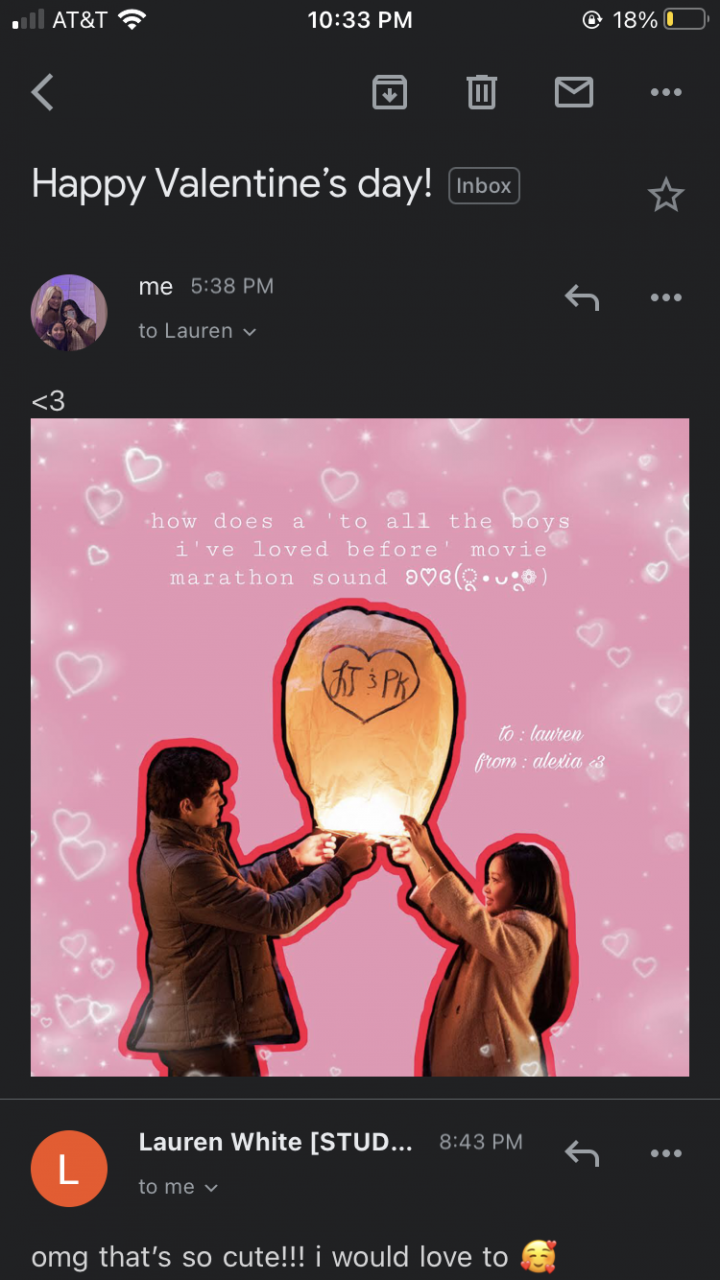Open the attached Valentine image

coord(359,747)
